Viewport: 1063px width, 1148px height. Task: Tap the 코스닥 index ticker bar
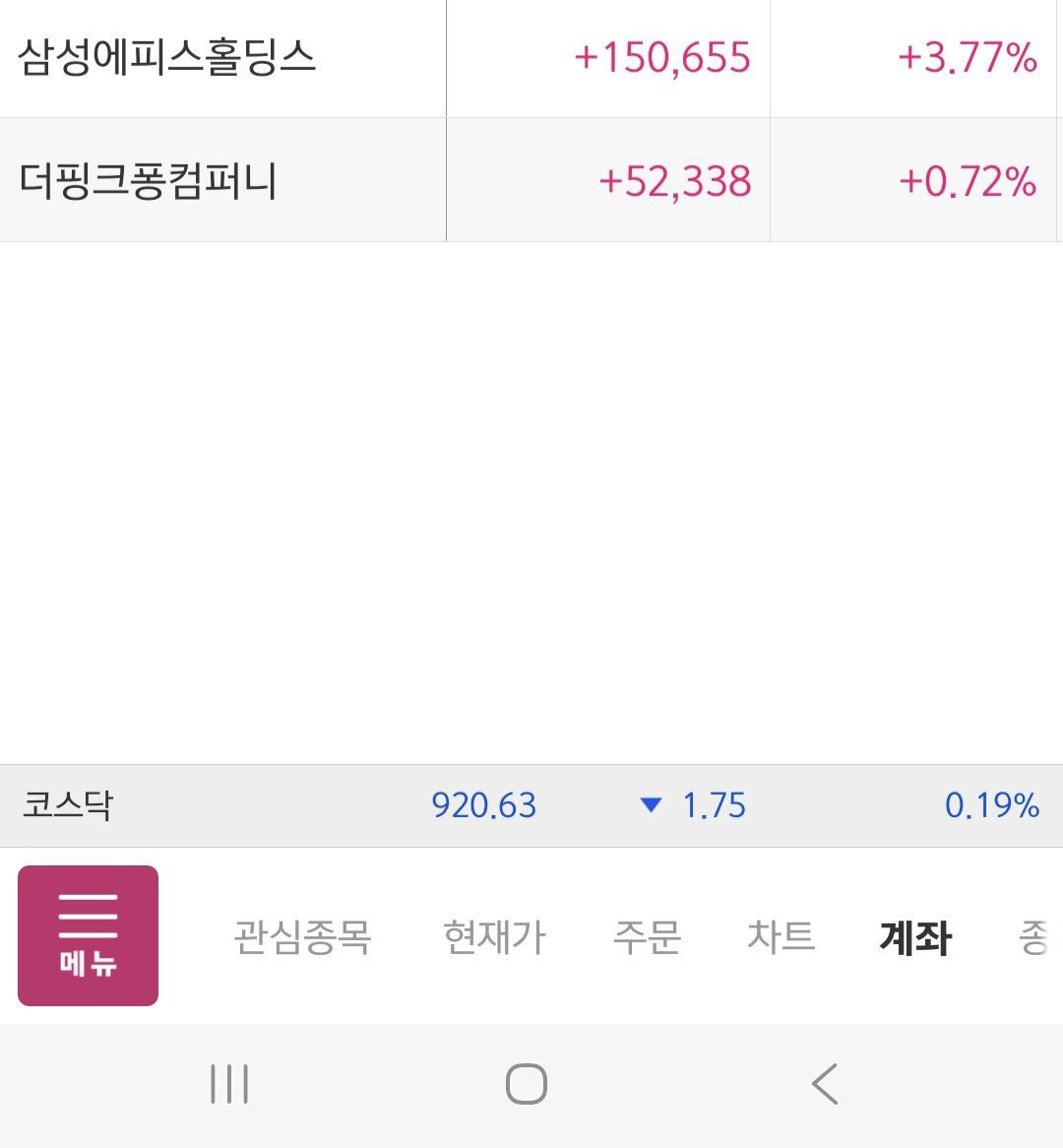coord(531,805)
